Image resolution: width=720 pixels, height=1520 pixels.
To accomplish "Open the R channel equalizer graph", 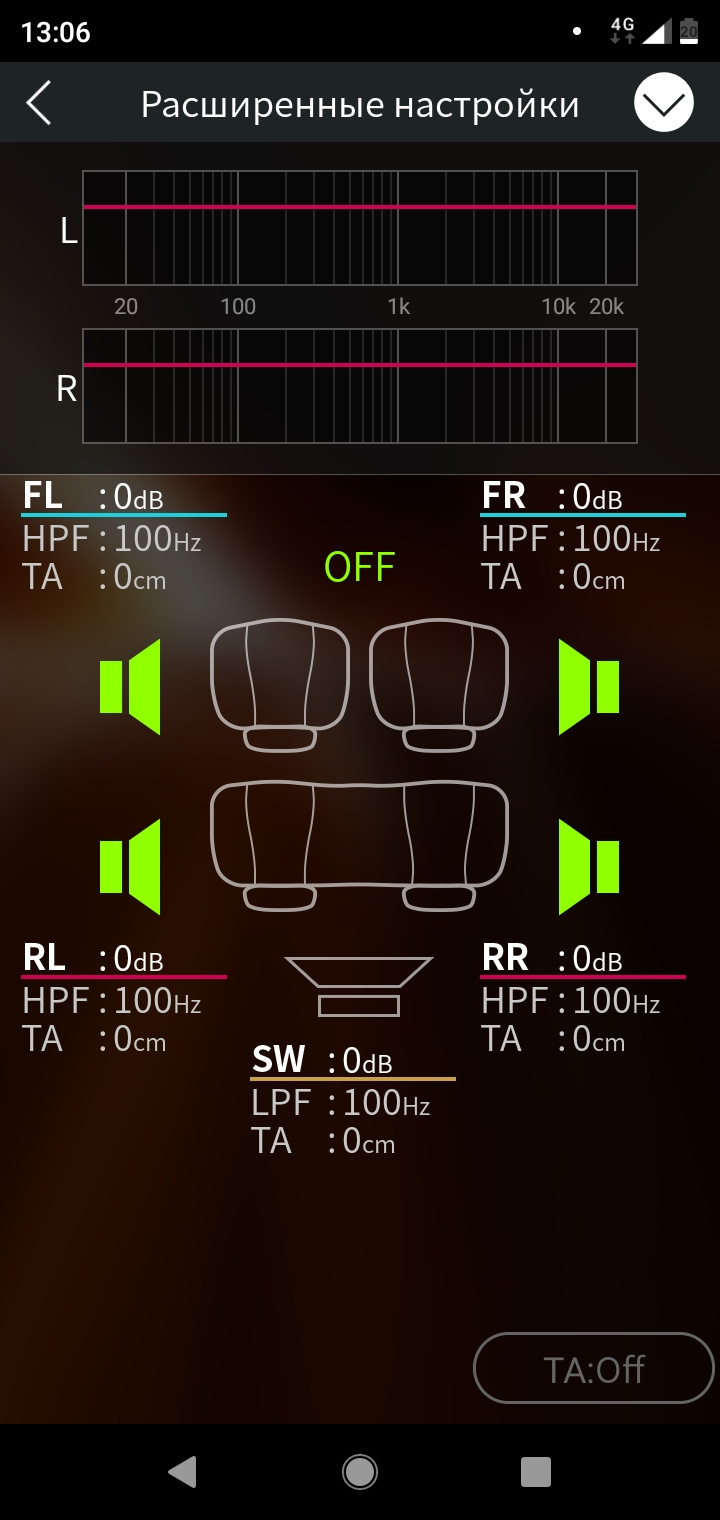I will (360, 386).
